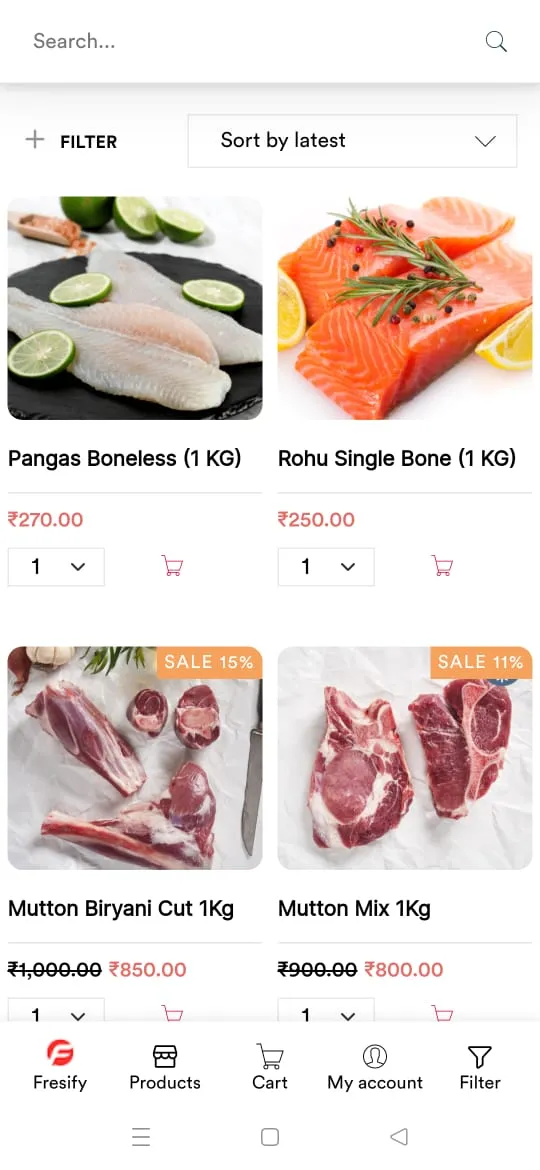Open the Sort by latest dropdown
The image size is (540, 1170).
[x=352, y=141]
